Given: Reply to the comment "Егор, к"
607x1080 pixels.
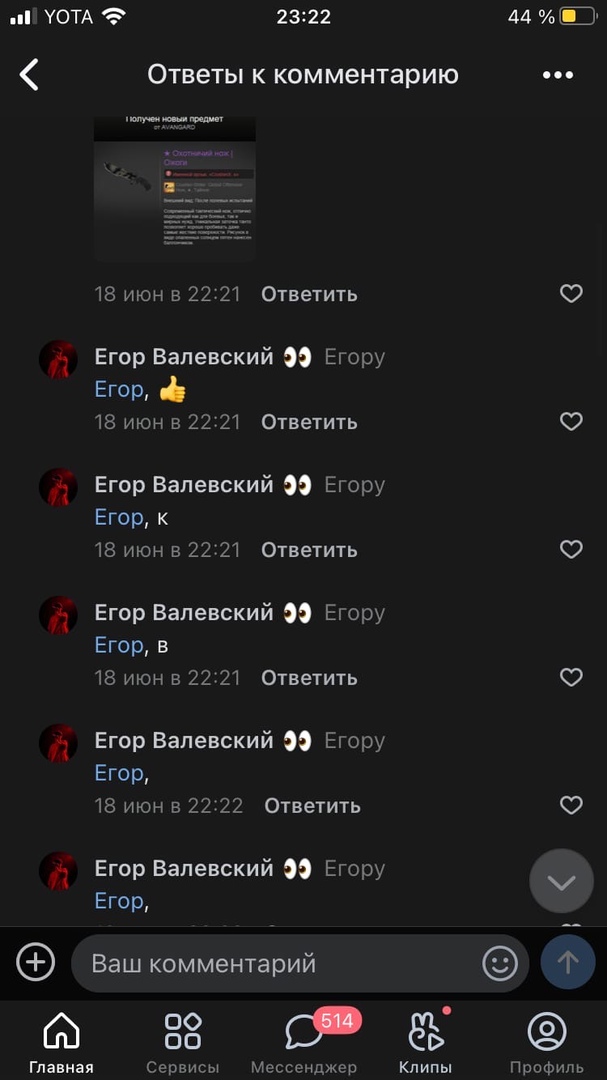Looking at the screenshot, I should (309, 550).
